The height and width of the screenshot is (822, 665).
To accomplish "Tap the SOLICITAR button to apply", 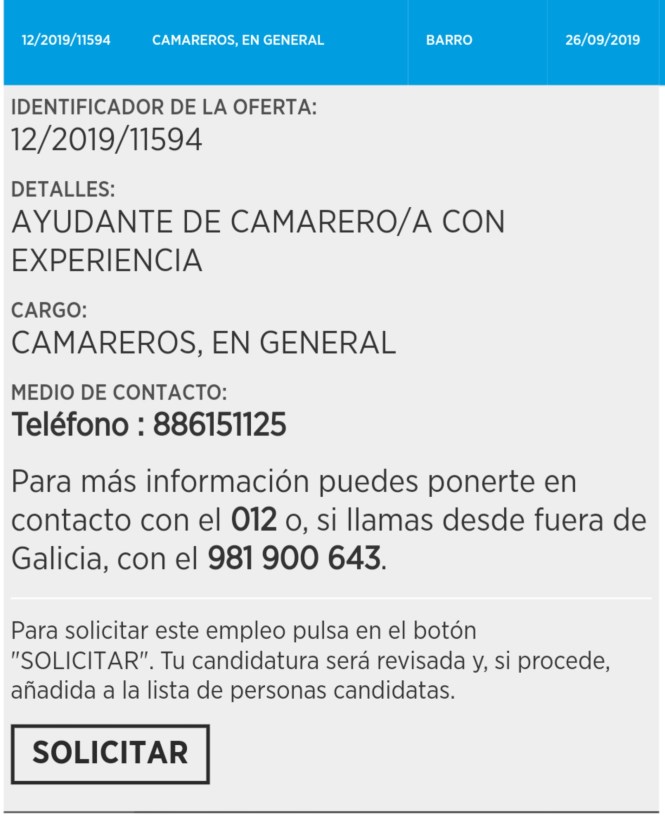I will click(x=110, y=753).
